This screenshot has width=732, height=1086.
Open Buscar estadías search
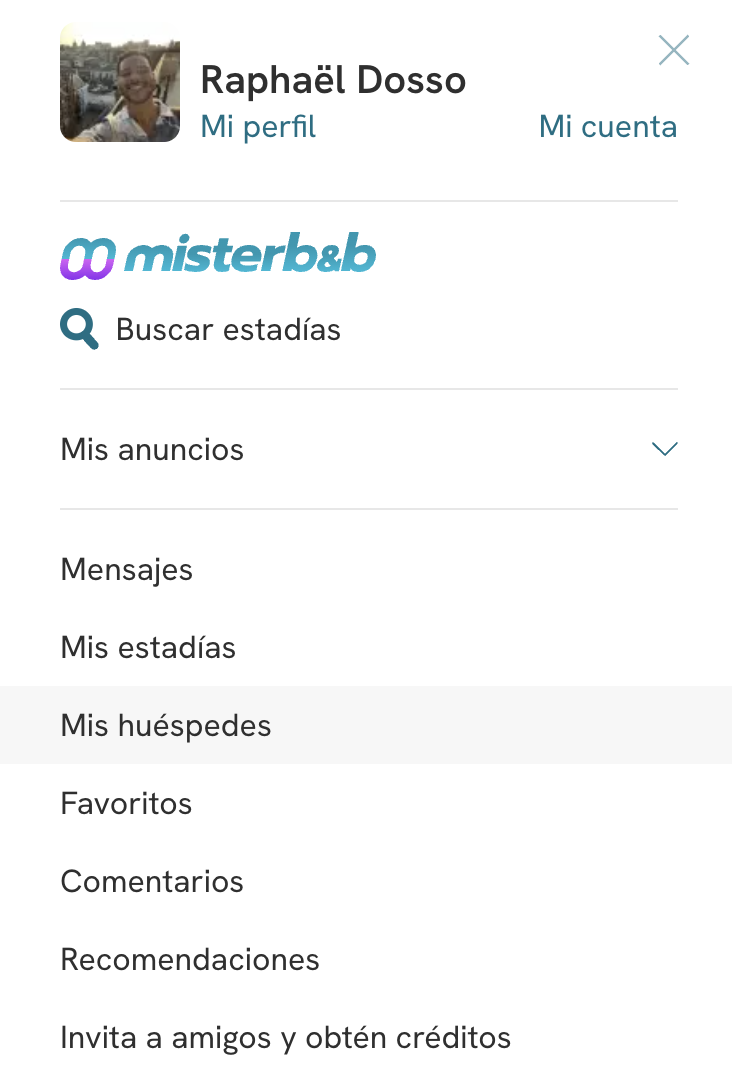pos(228,329)
